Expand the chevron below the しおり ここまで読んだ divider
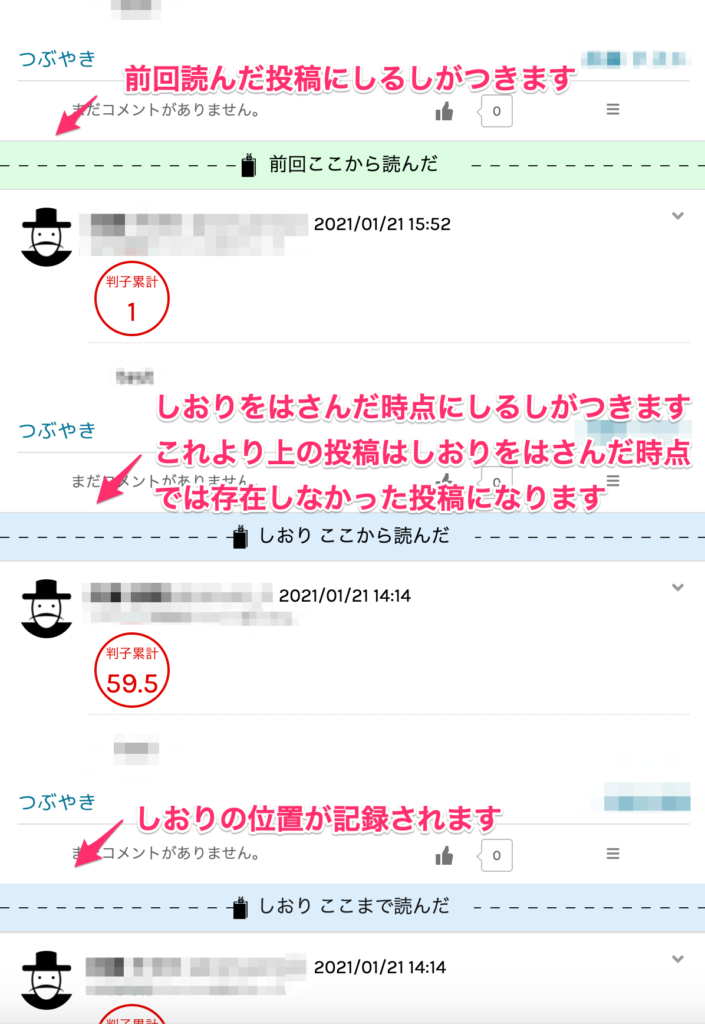 point(678,959)
